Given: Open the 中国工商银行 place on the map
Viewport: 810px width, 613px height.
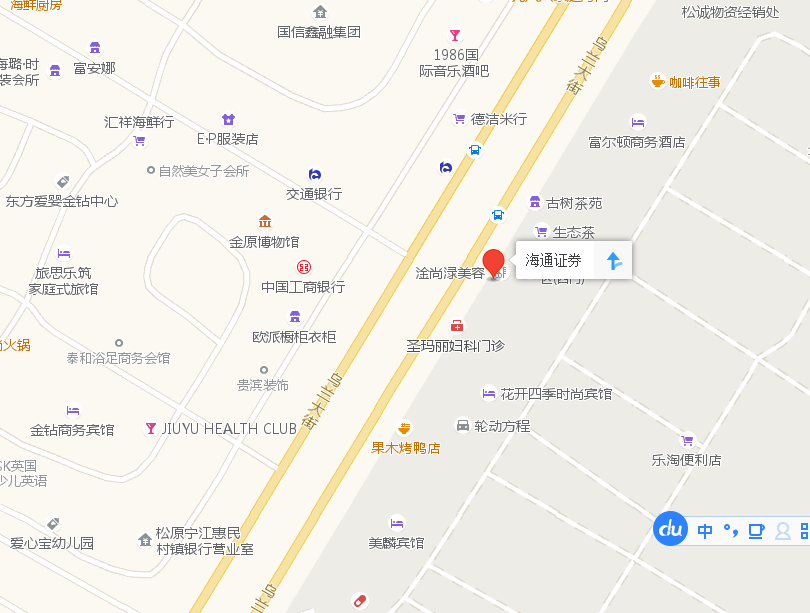Looking at the screenshot, I should [x=302, y=268].
